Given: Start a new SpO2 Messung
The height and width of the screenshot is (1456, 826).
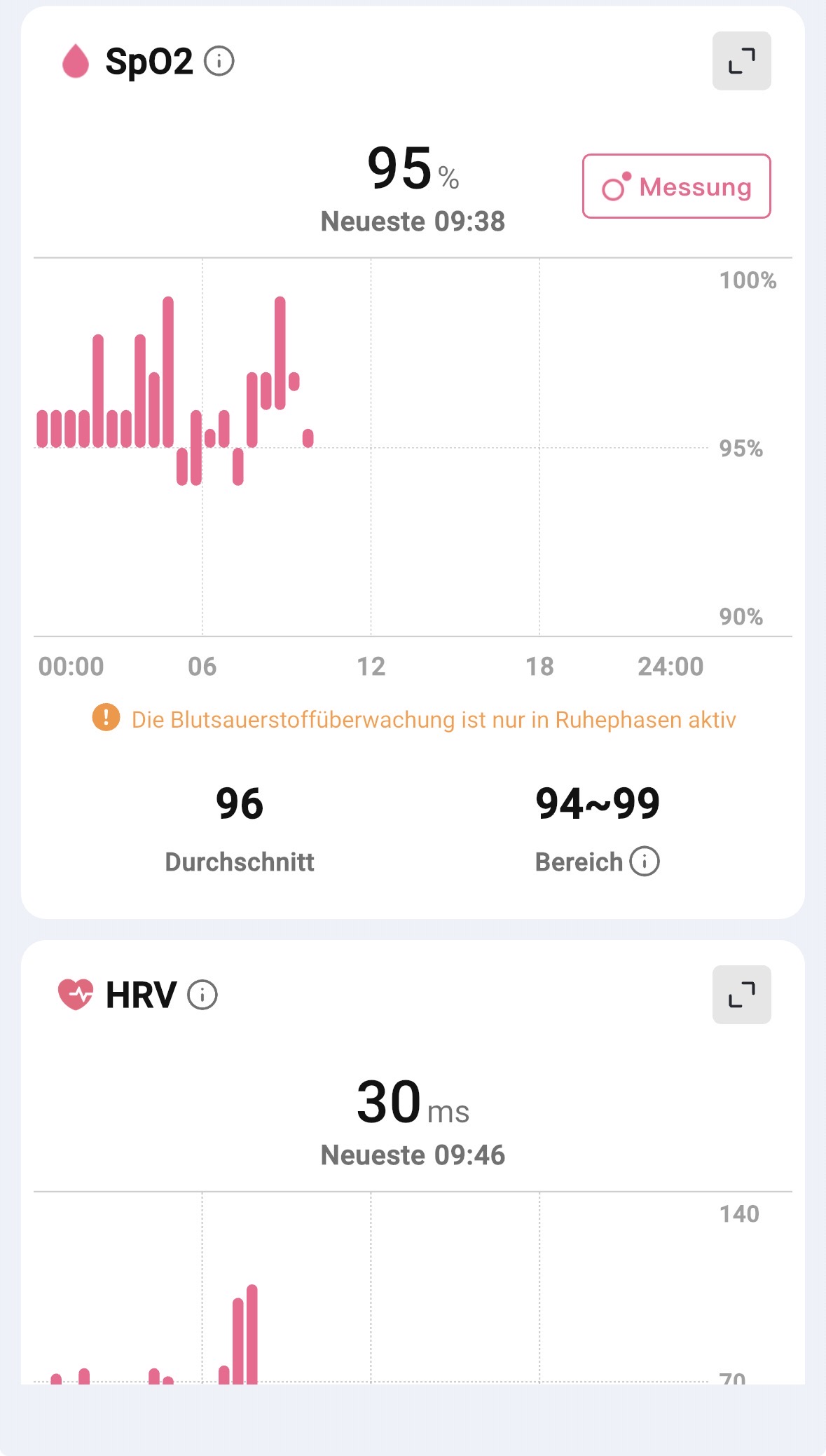Looking at the screenshot, I should 676,186.
